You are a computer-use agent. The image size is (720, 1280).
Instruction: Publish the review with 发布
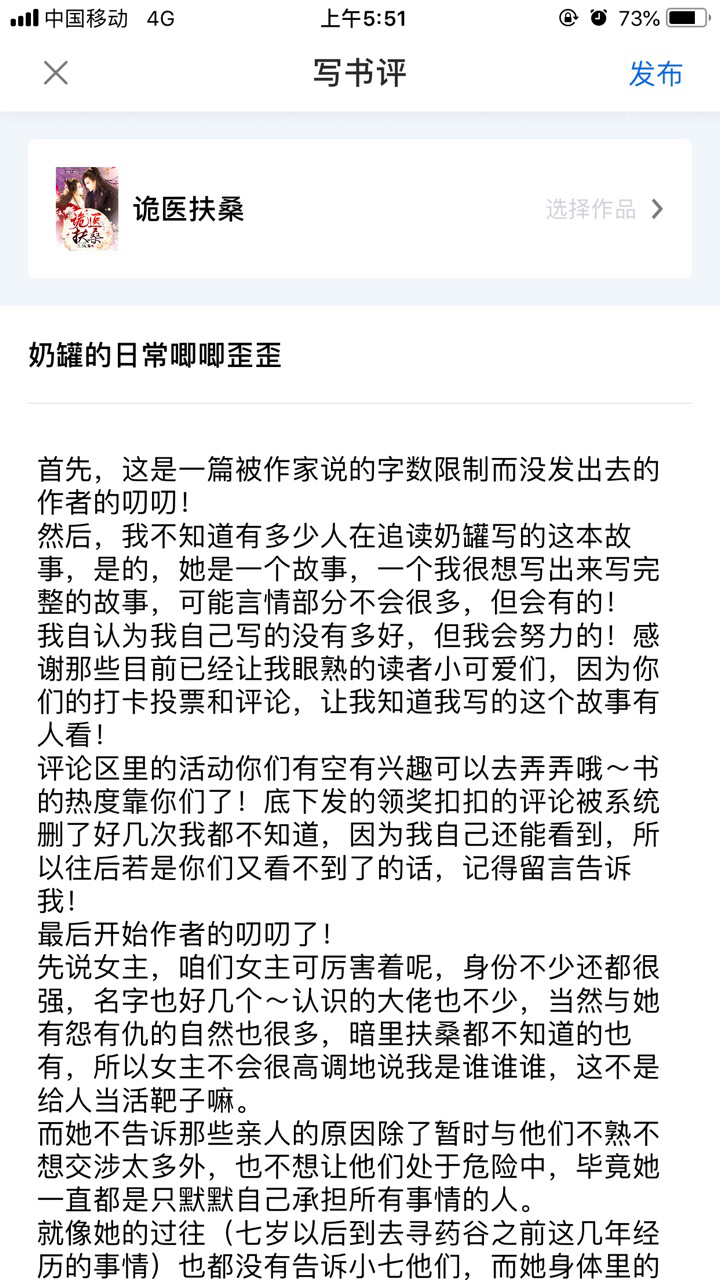pyautogui.click(x=655, y=74)
